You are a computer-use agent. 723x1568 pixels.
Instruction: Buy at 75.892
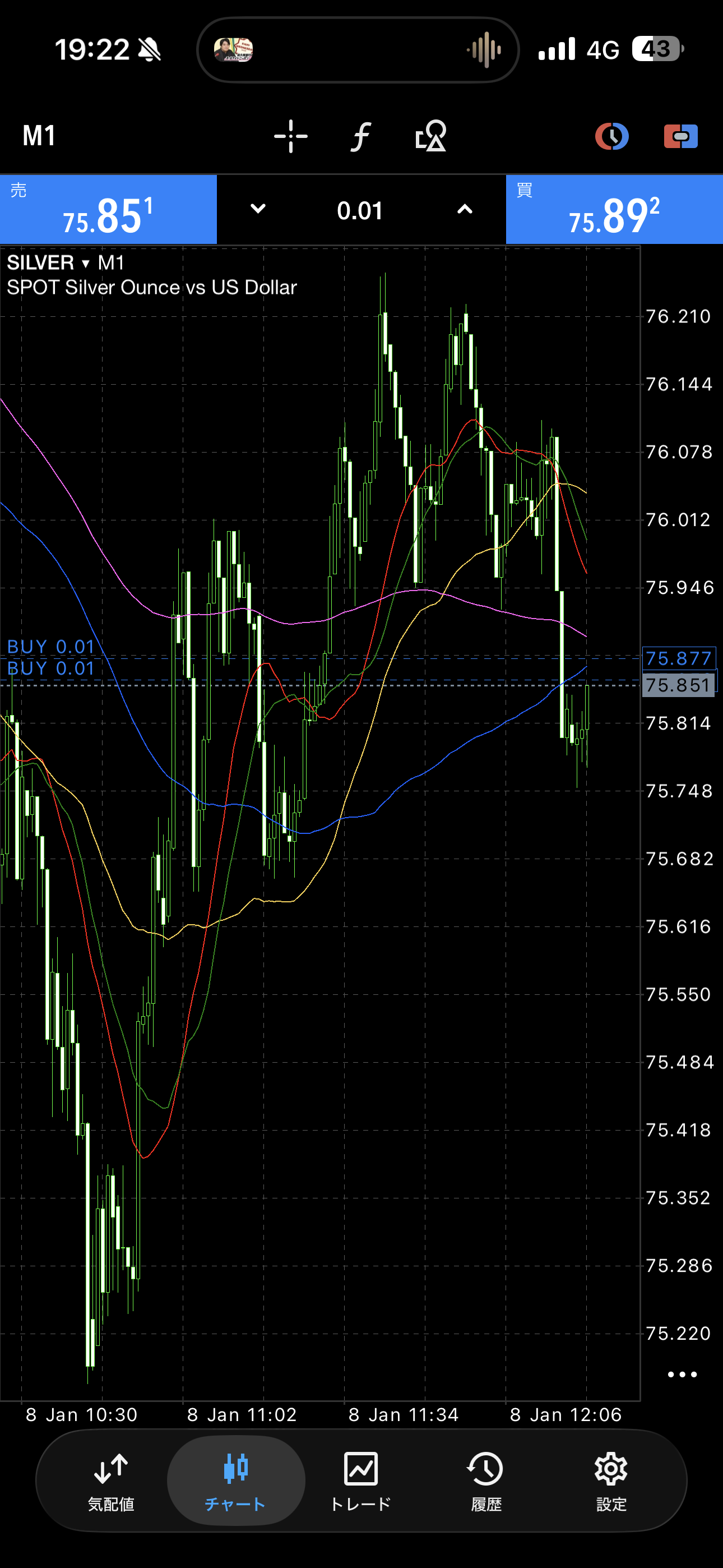(614, 210)
